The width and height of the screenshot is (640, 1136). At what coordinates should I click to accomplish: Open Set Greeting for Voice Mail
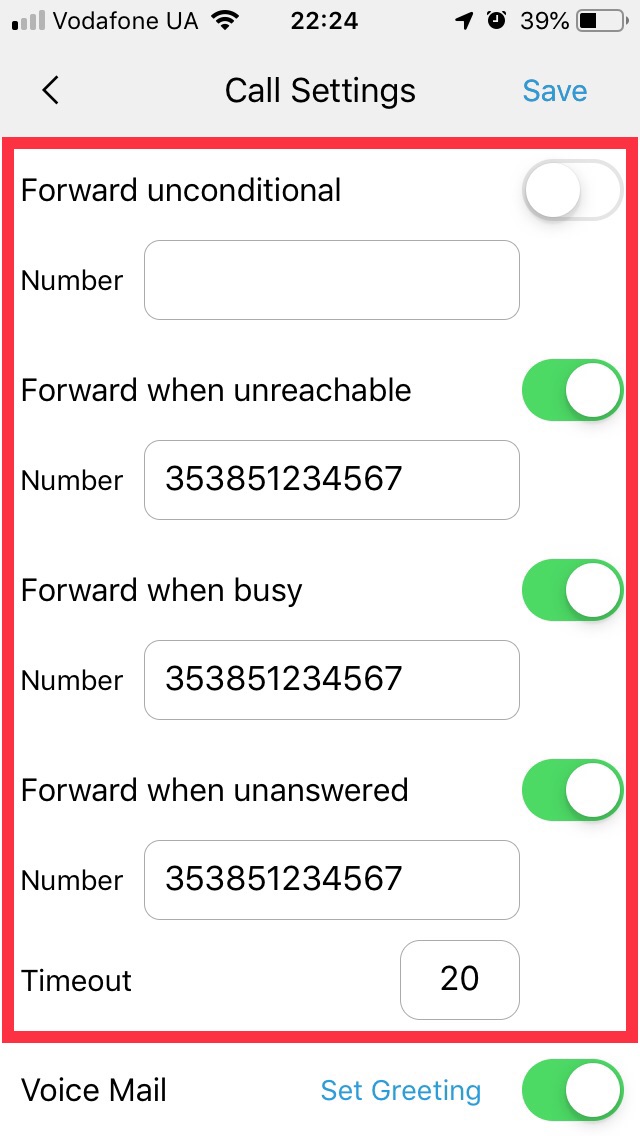point(401,1090)
